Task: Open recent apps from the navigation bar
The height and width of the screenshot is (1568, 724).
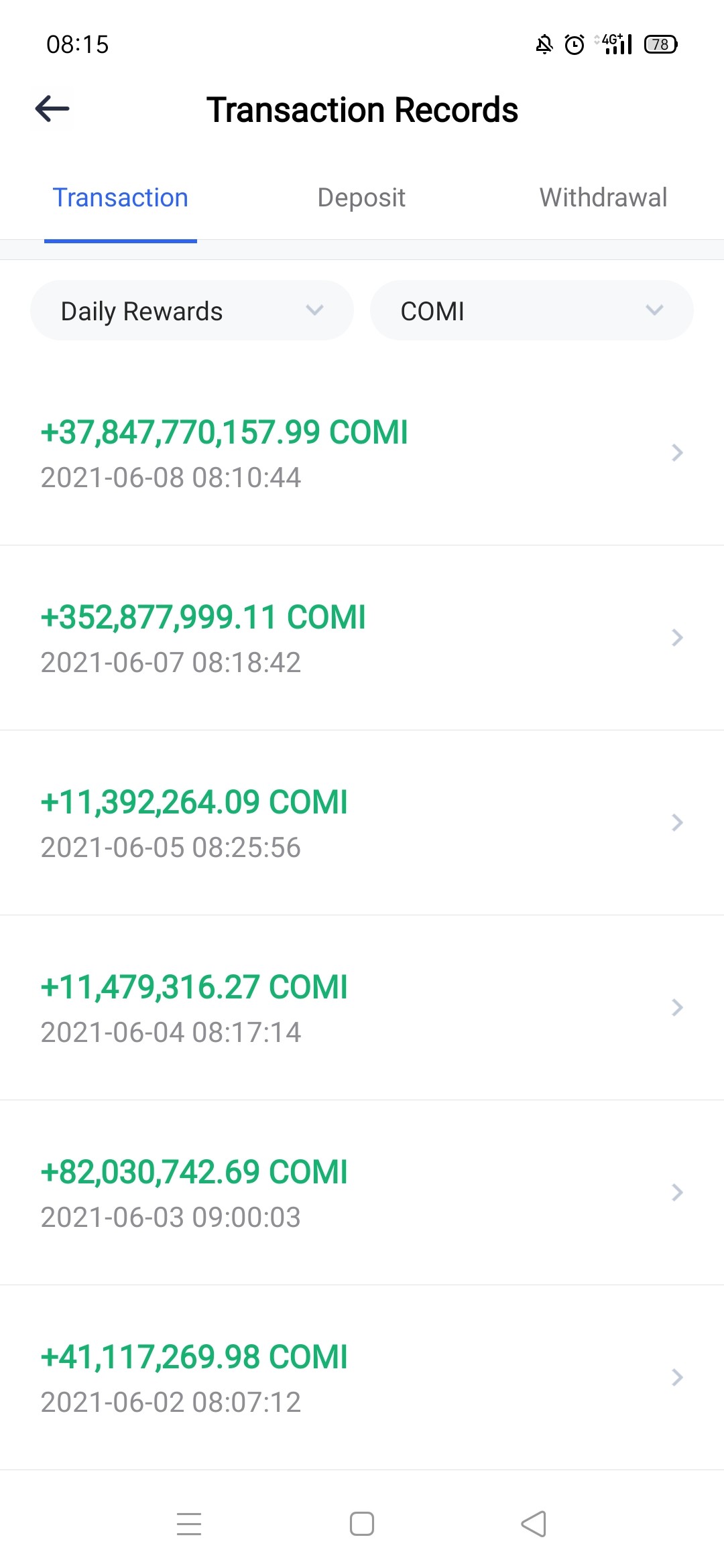Action: tap(189, 1524)
